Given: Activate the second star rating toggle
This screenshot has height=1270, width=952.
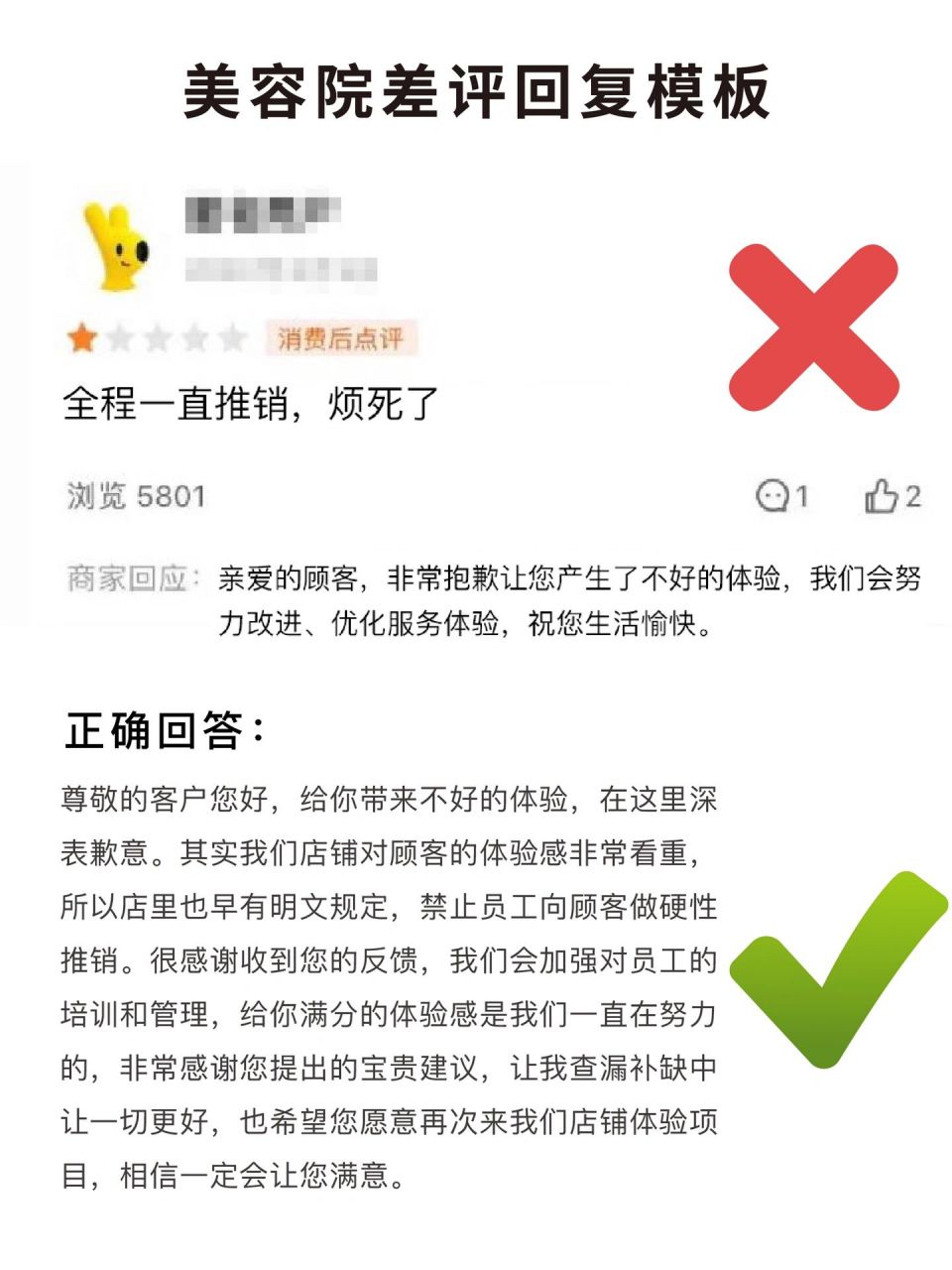Looking at the screenshot, I should 119,336.
